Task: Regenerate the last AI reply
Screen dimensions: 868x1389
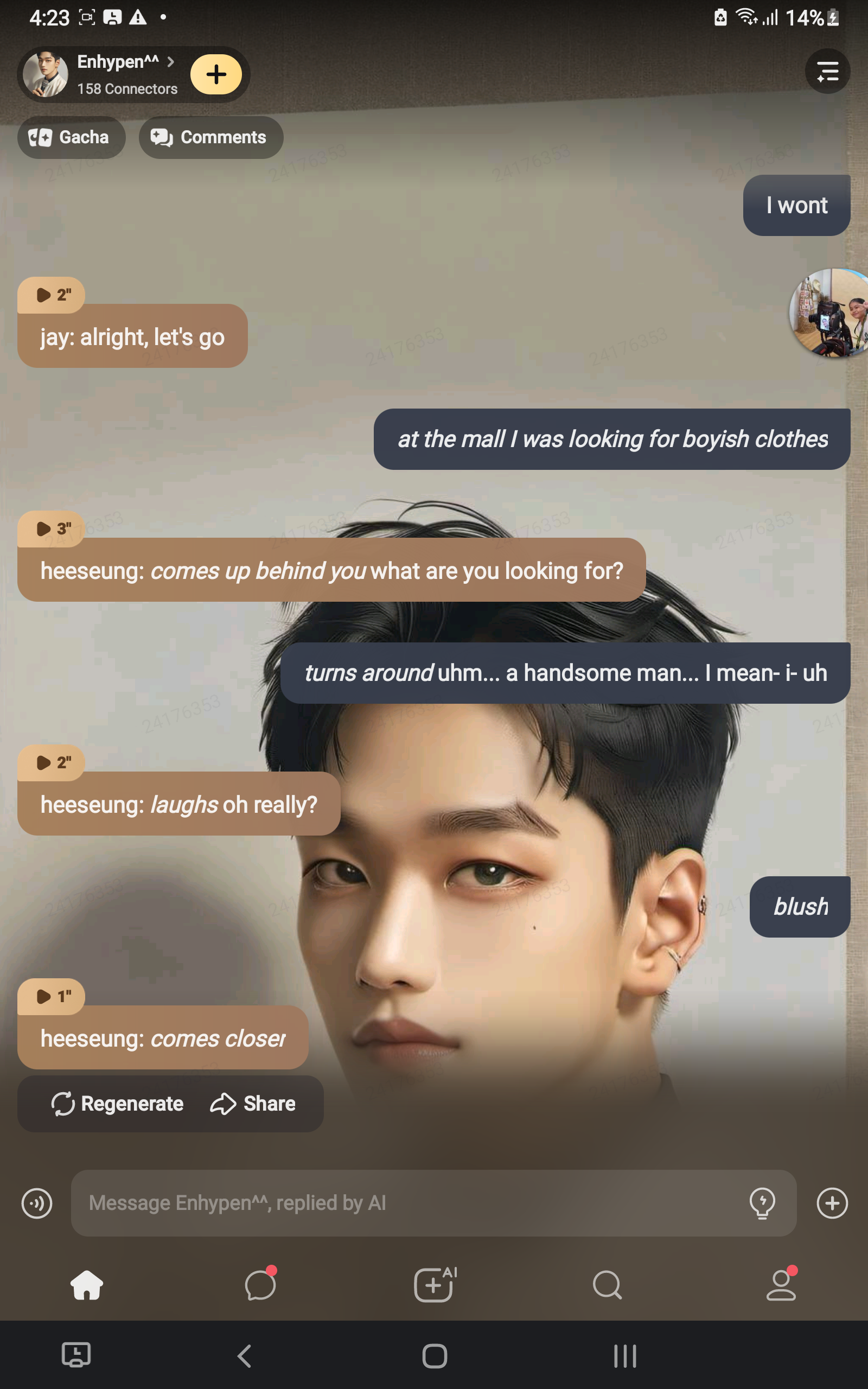Action: pos(118,1103)
